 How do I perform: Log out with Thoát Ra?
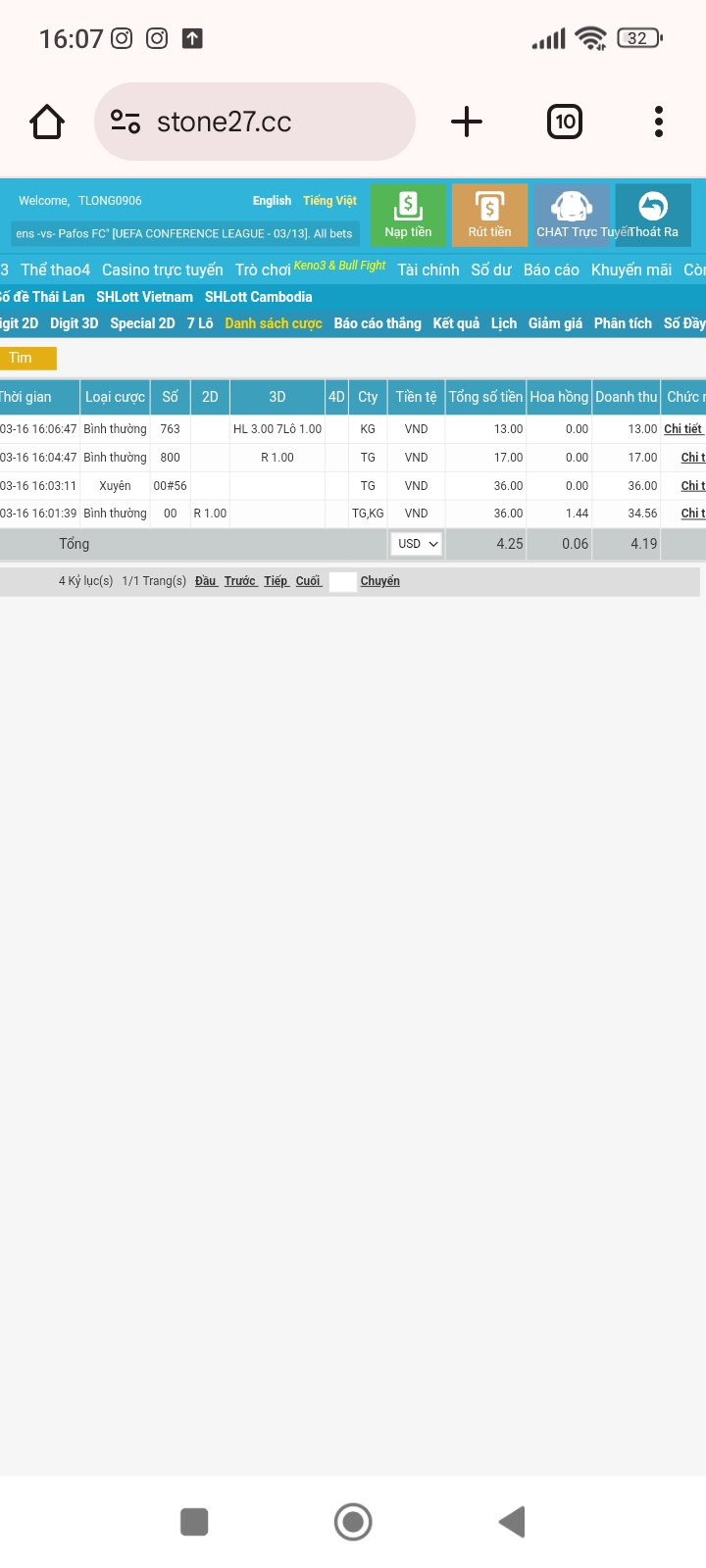click(653, 215)
